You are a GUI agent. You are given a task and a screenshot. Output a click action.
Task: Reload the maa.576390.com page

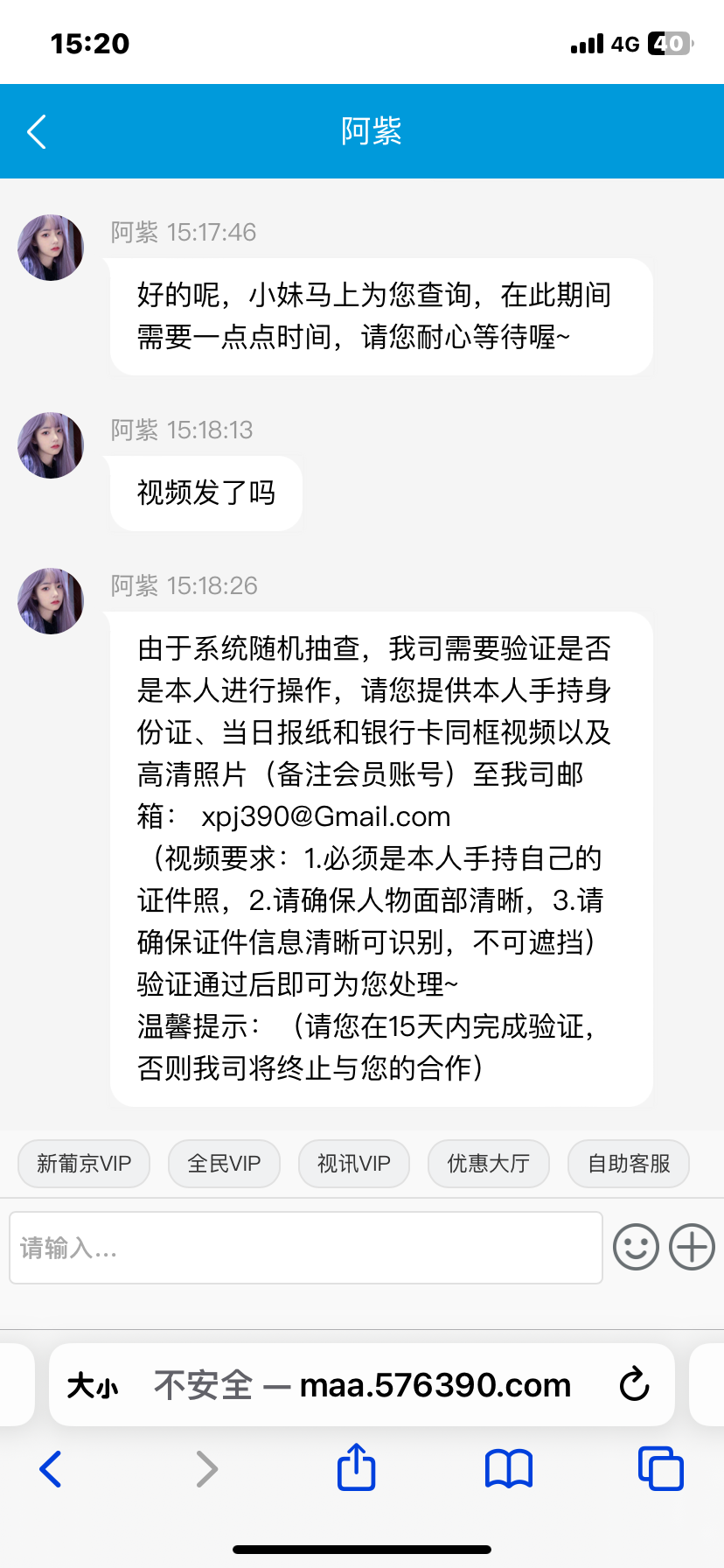pos(634,1385)
